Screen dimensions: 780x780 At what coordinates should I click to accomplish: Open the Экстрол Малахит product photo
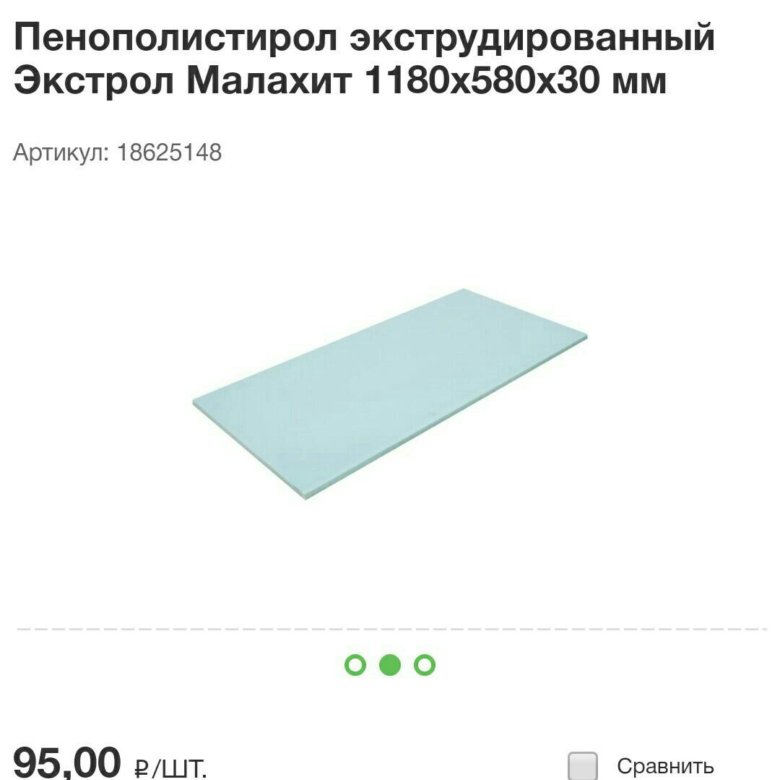(389, 389)
